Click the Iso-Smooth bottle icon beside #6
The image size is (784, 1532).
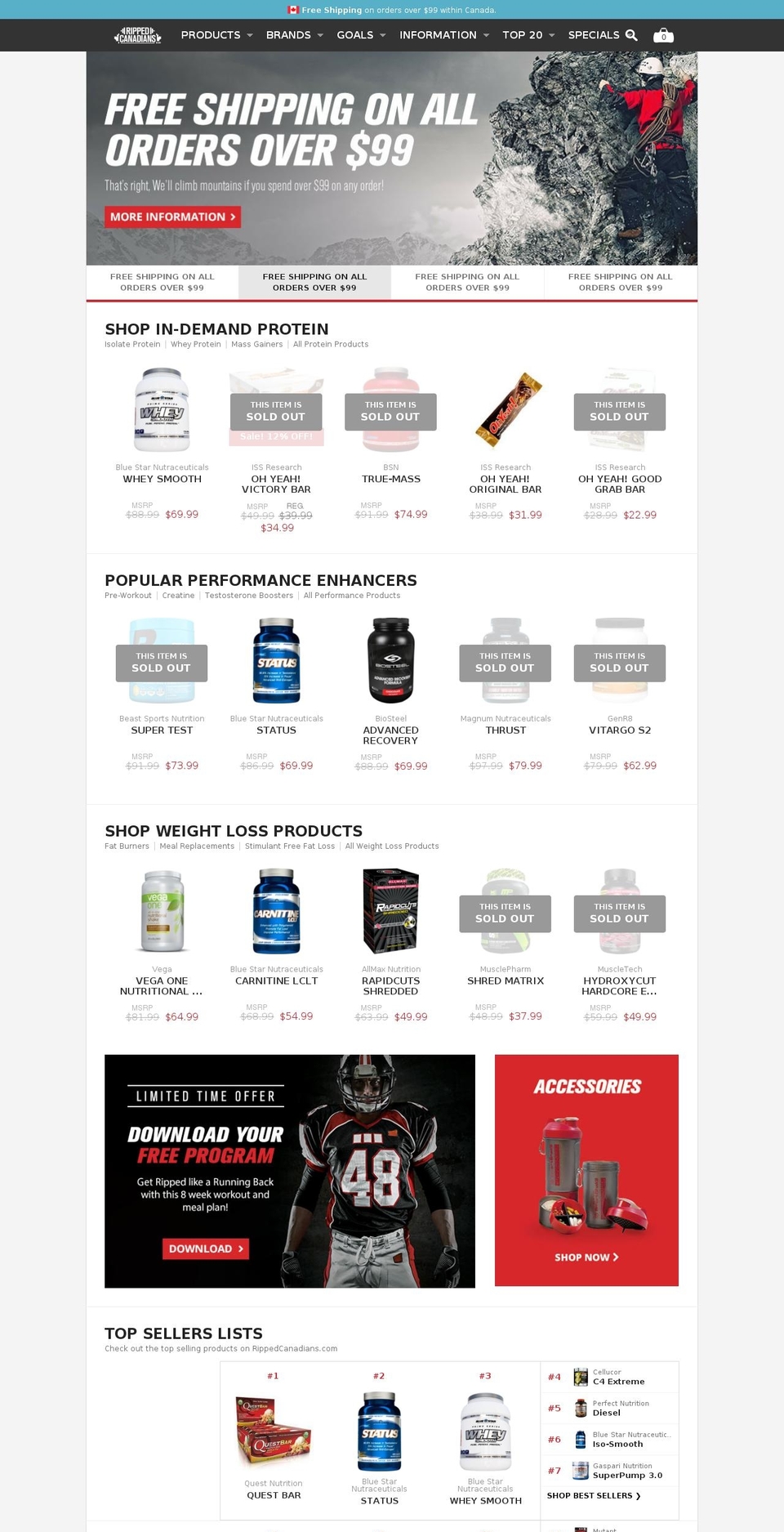pos(581,1439)
